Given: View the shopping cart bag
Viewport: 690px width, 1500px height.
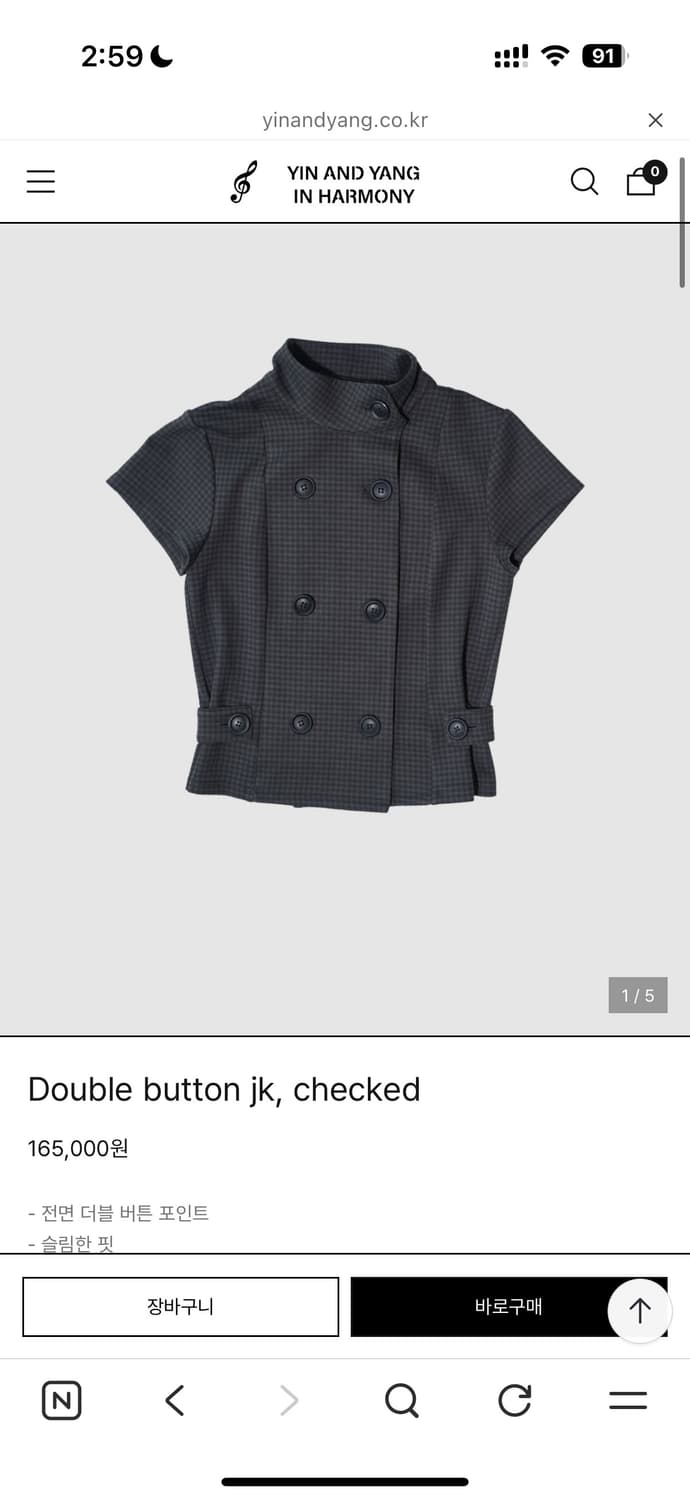Looking at the screenshot, I should (642, 180).
